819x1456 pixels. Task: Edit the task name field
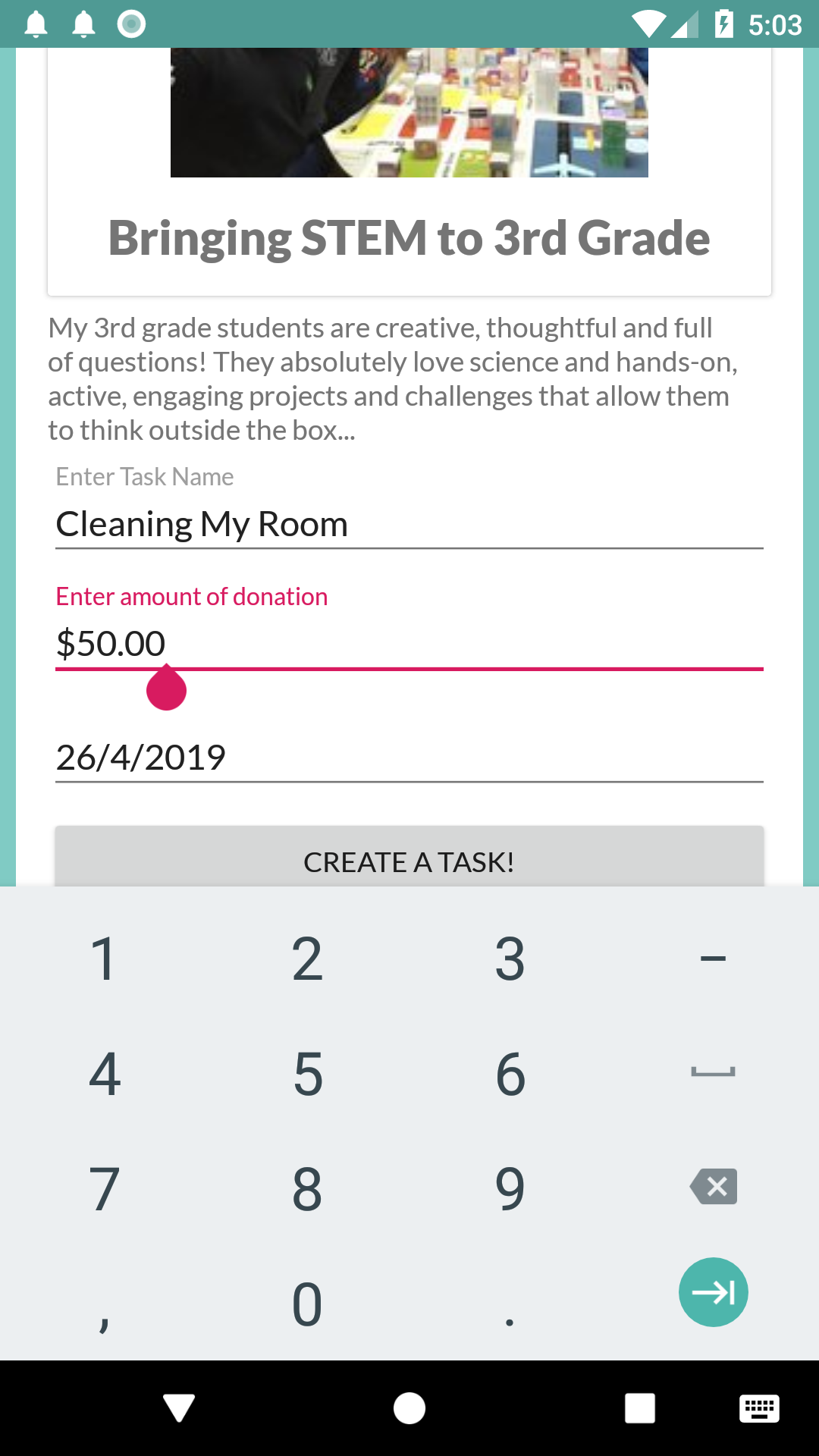click(409, 524)
